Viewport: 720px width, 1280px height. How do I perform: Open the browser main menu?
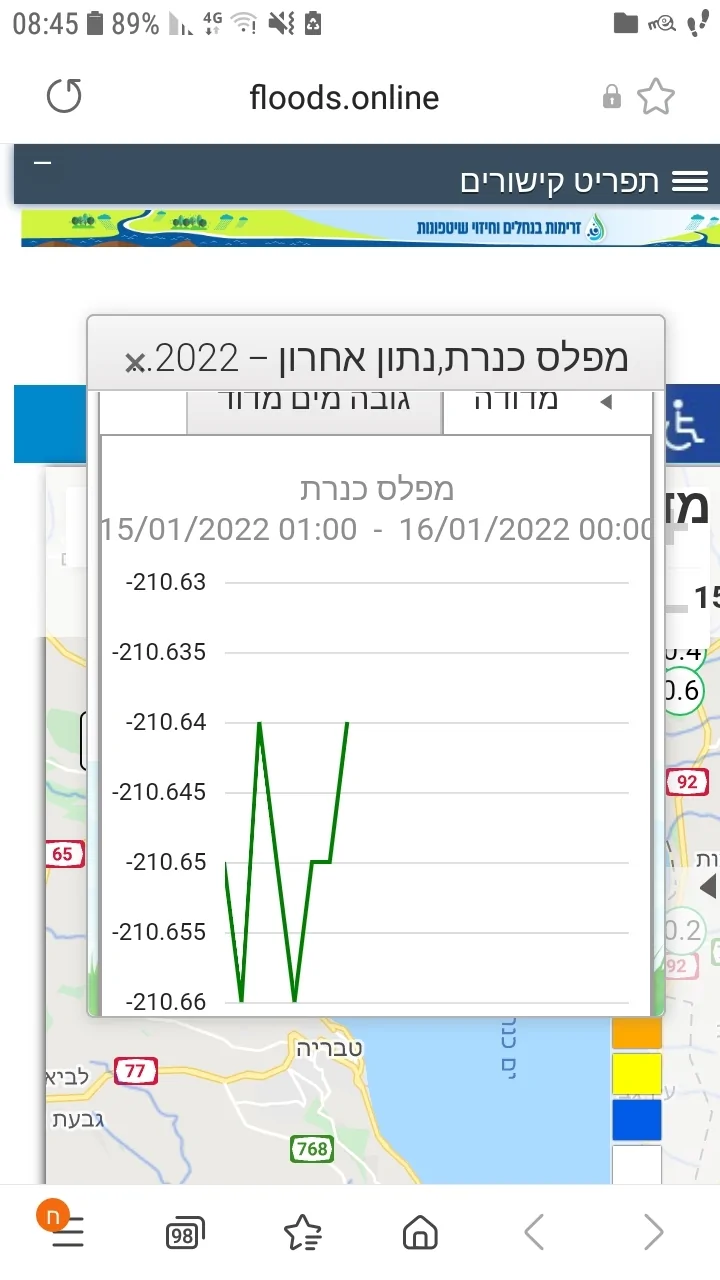point(67,1233)
